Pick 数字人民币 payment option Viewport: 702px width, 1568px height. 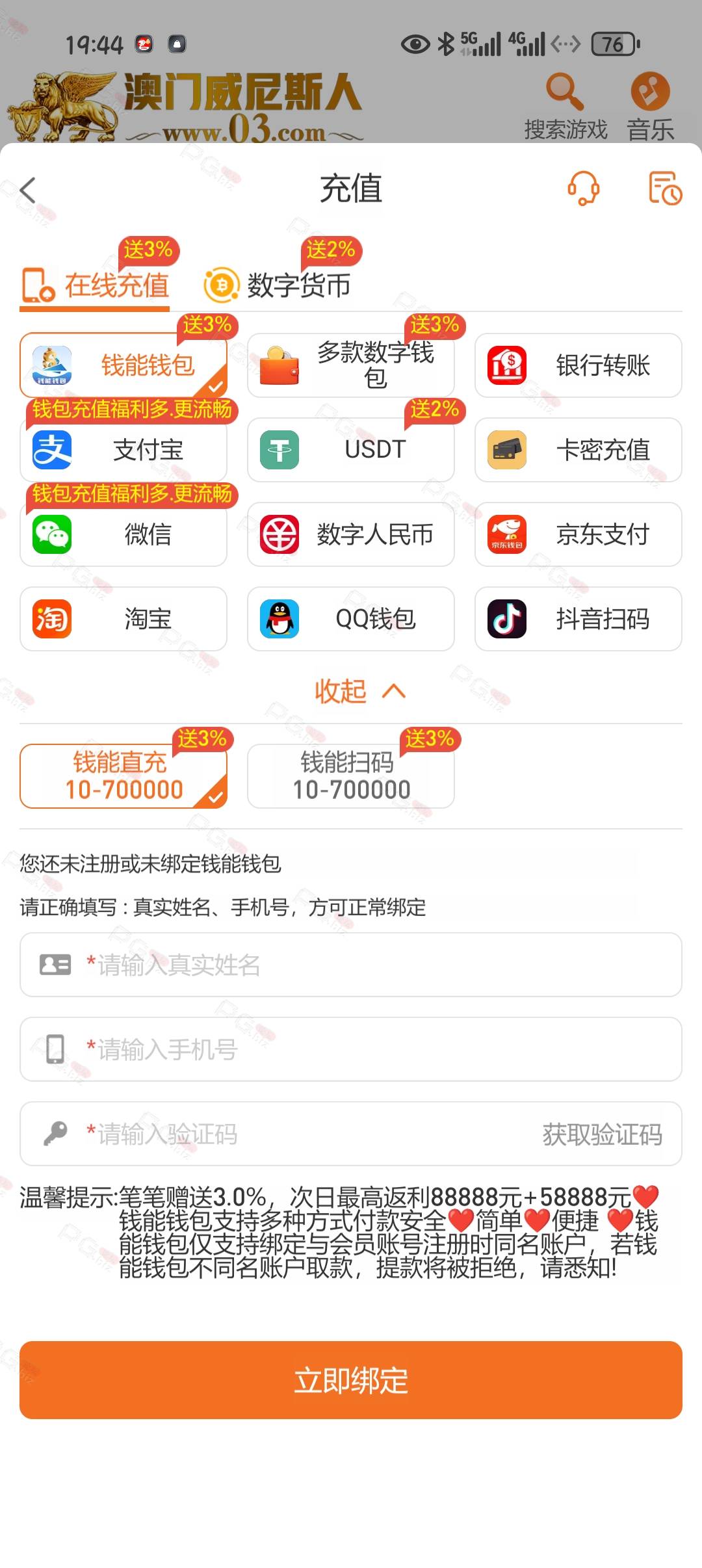(x=351, y=534)
